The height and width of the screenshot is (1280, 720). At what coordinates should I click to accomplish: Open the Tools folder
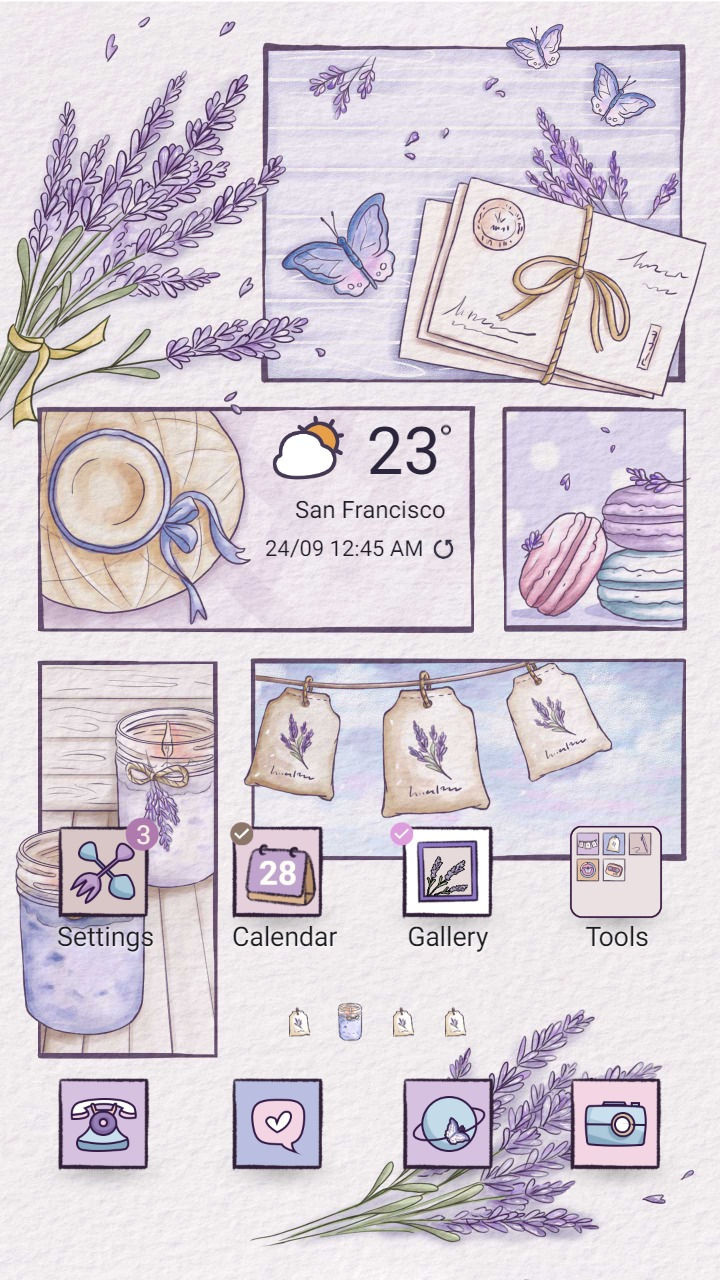615,872
